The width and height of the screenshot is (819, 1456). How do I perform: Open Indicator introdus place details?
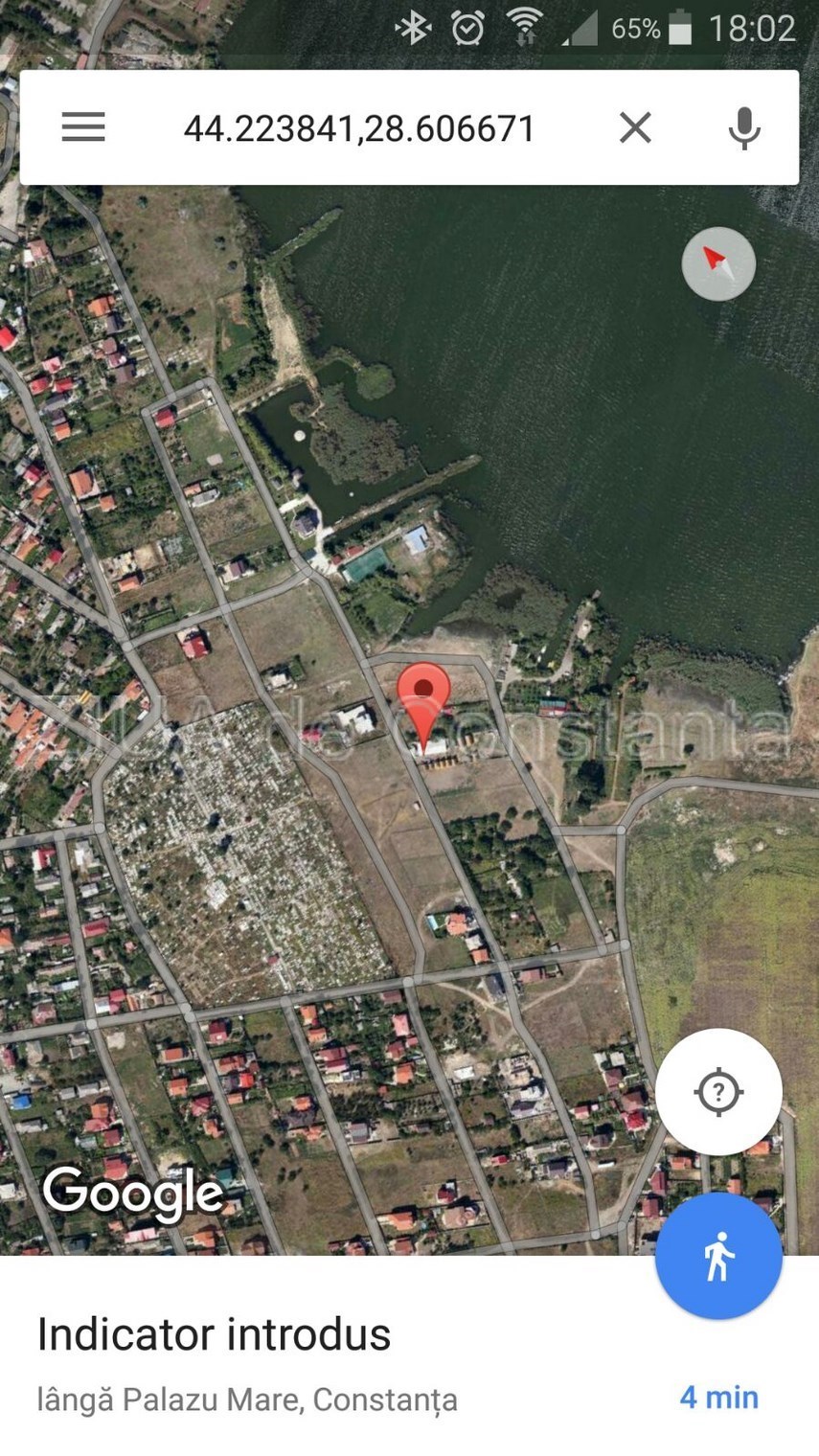click(214, 1334)
